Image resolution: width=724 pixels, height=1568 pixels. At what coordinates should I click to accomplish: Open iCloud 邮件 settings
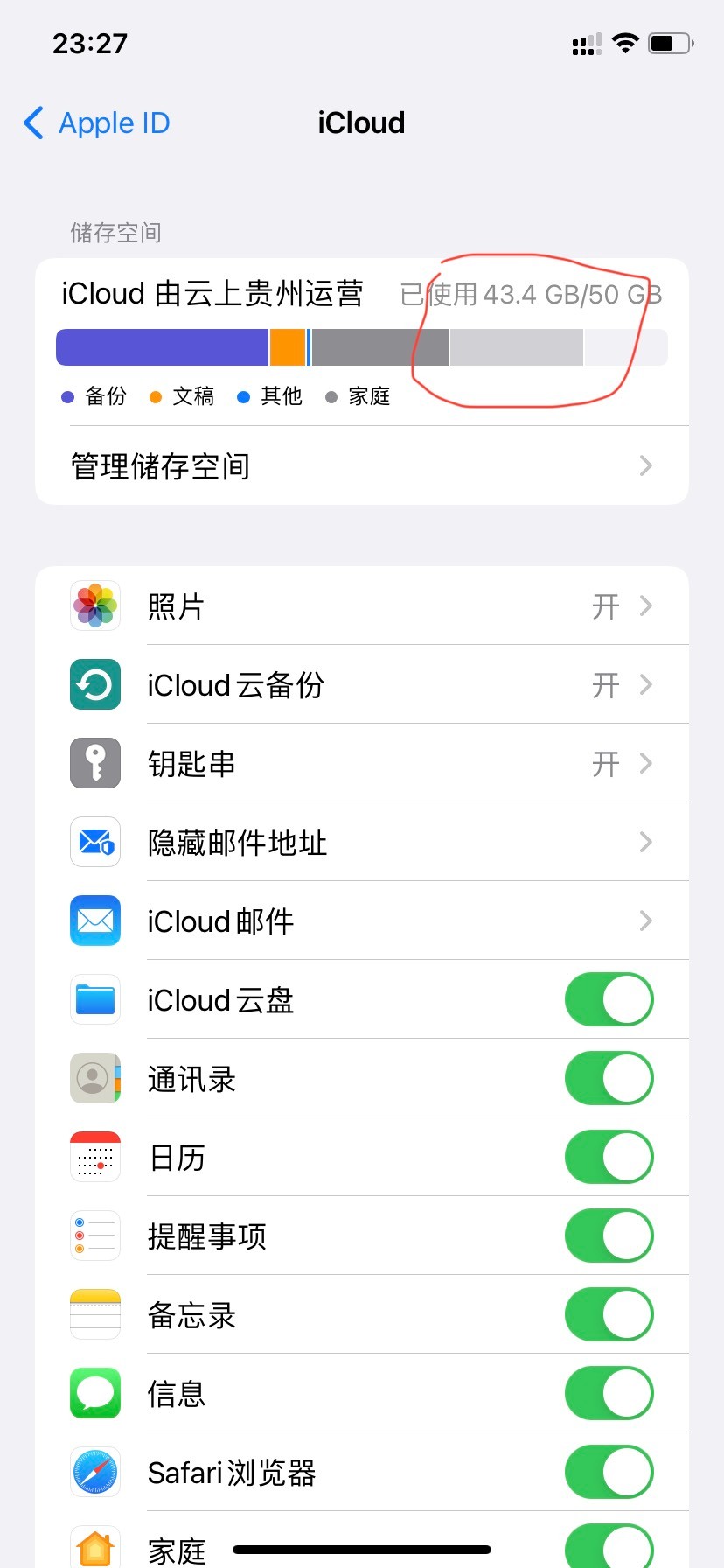tap(361, 920)
